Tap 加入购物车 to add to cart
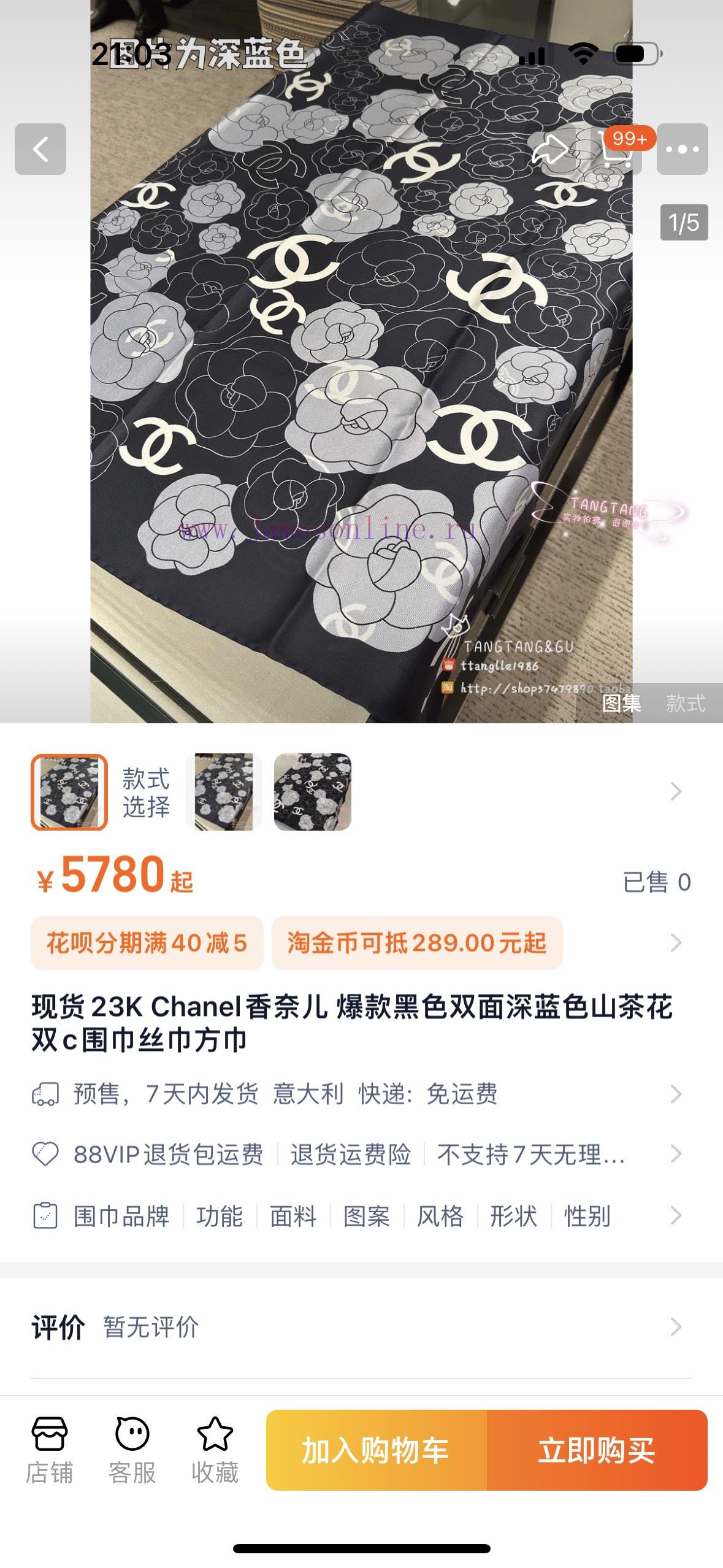The image size is (723, 1568). [377, 1450]
